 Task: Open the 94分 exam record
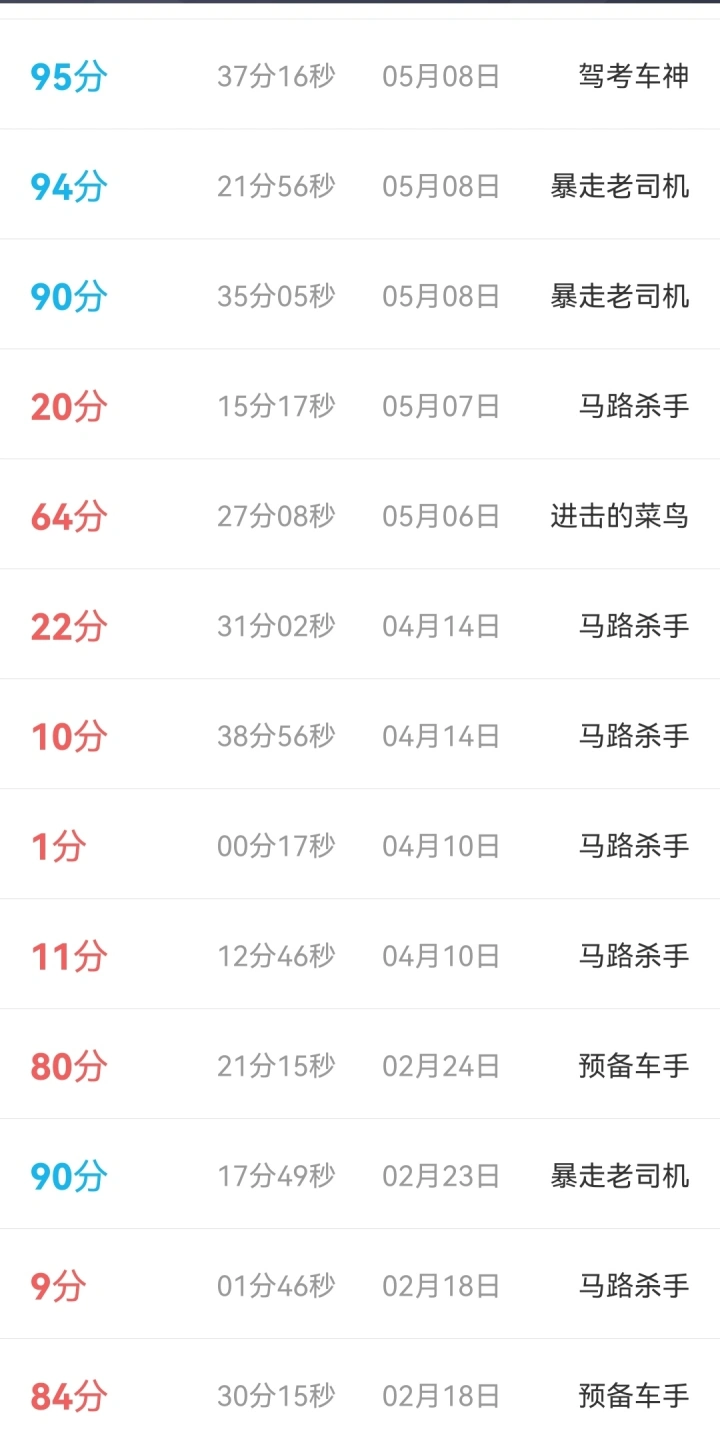click(x=360, y=185)
